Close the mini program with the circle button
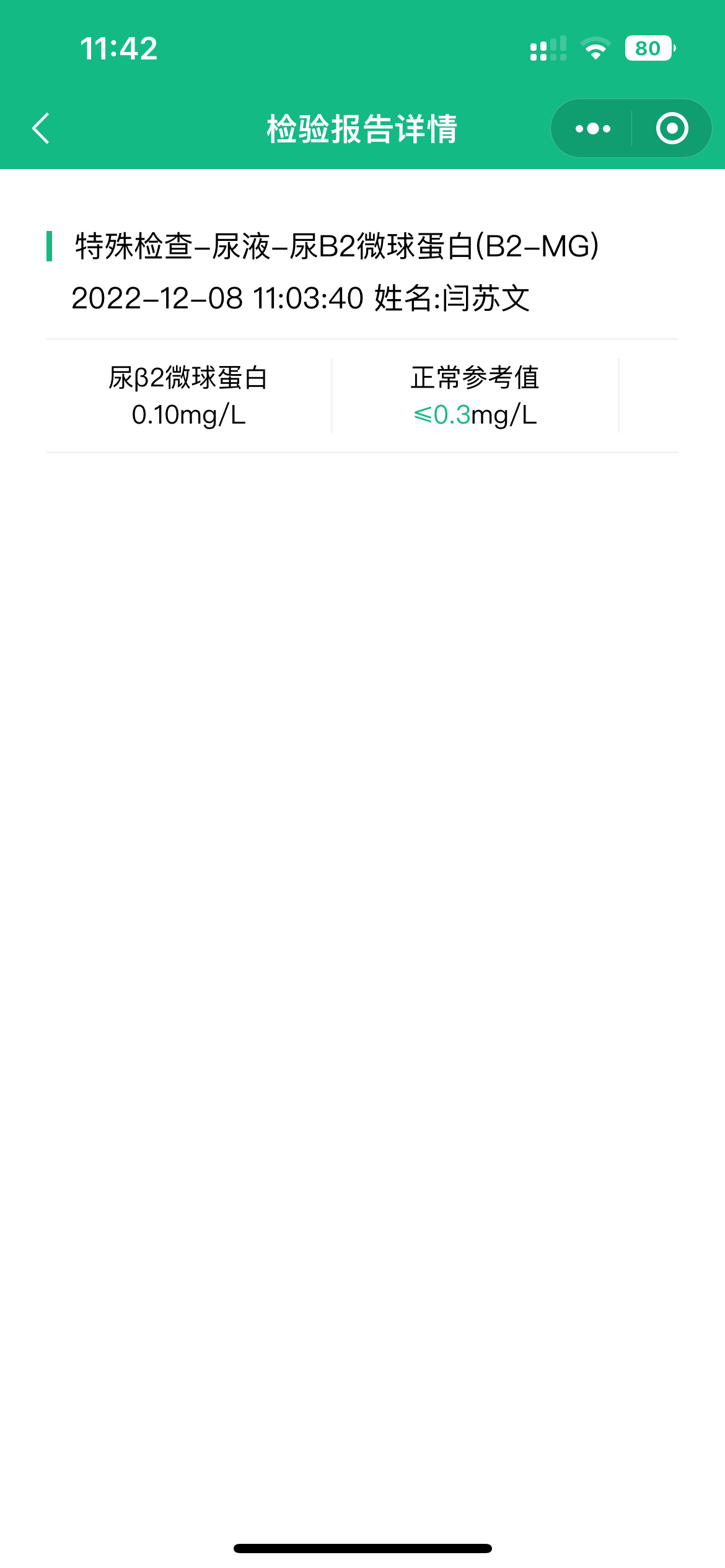Screen dimensions: 725x1568 (x=672, y=129)
